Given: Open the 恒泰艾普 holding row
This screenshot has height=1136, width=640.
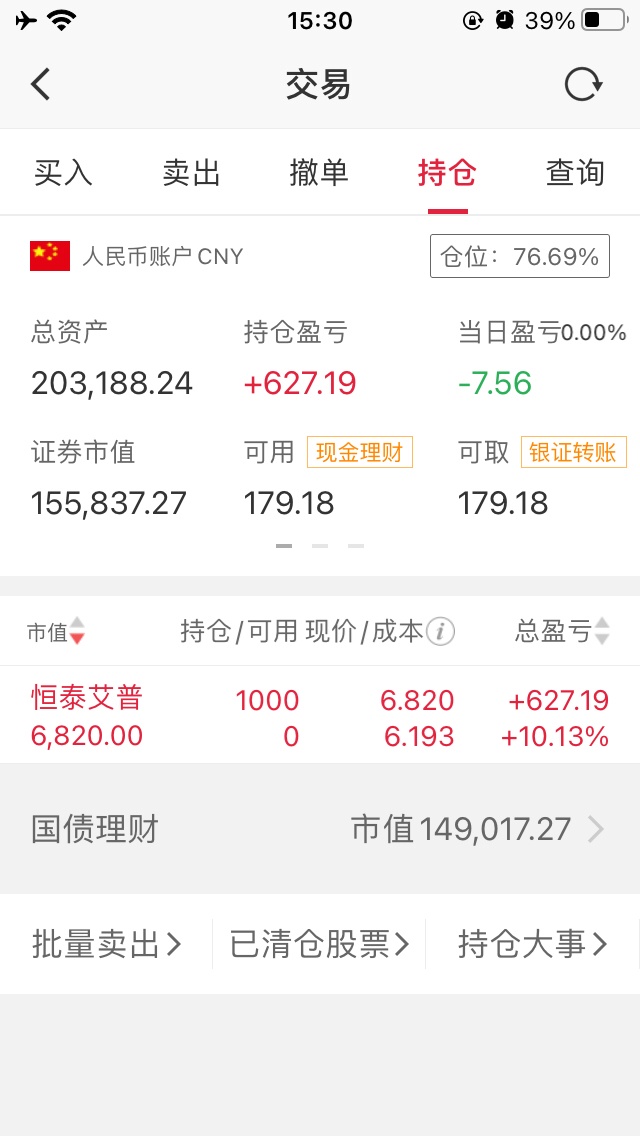Looking at the screenshot, I should coord(320,716).
